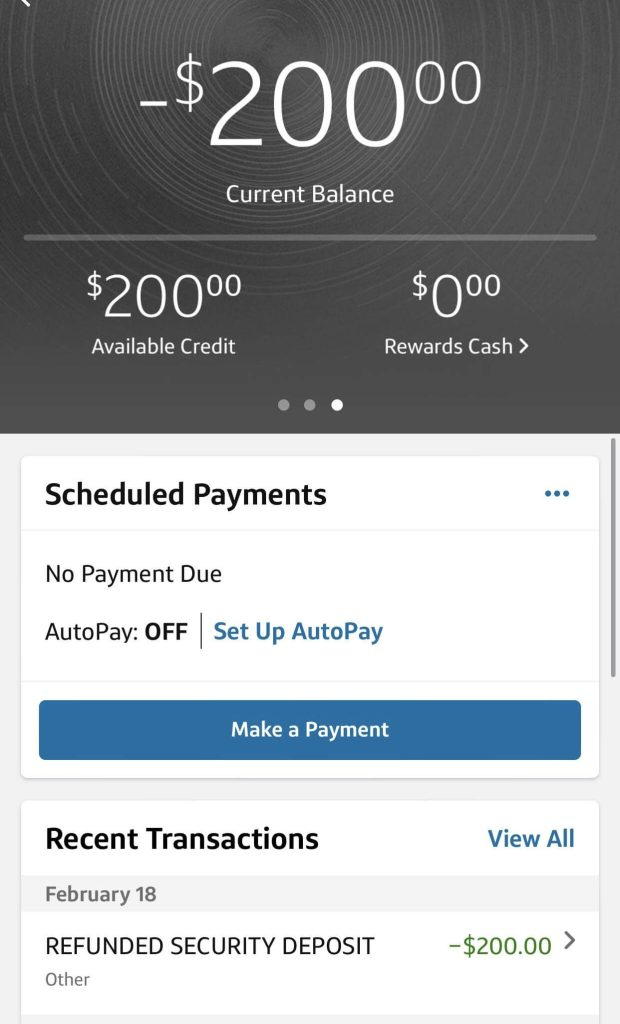Go back using the top-left arrow
The width and height of the screenshot is (620, 1024).
[x=24, y=4]
